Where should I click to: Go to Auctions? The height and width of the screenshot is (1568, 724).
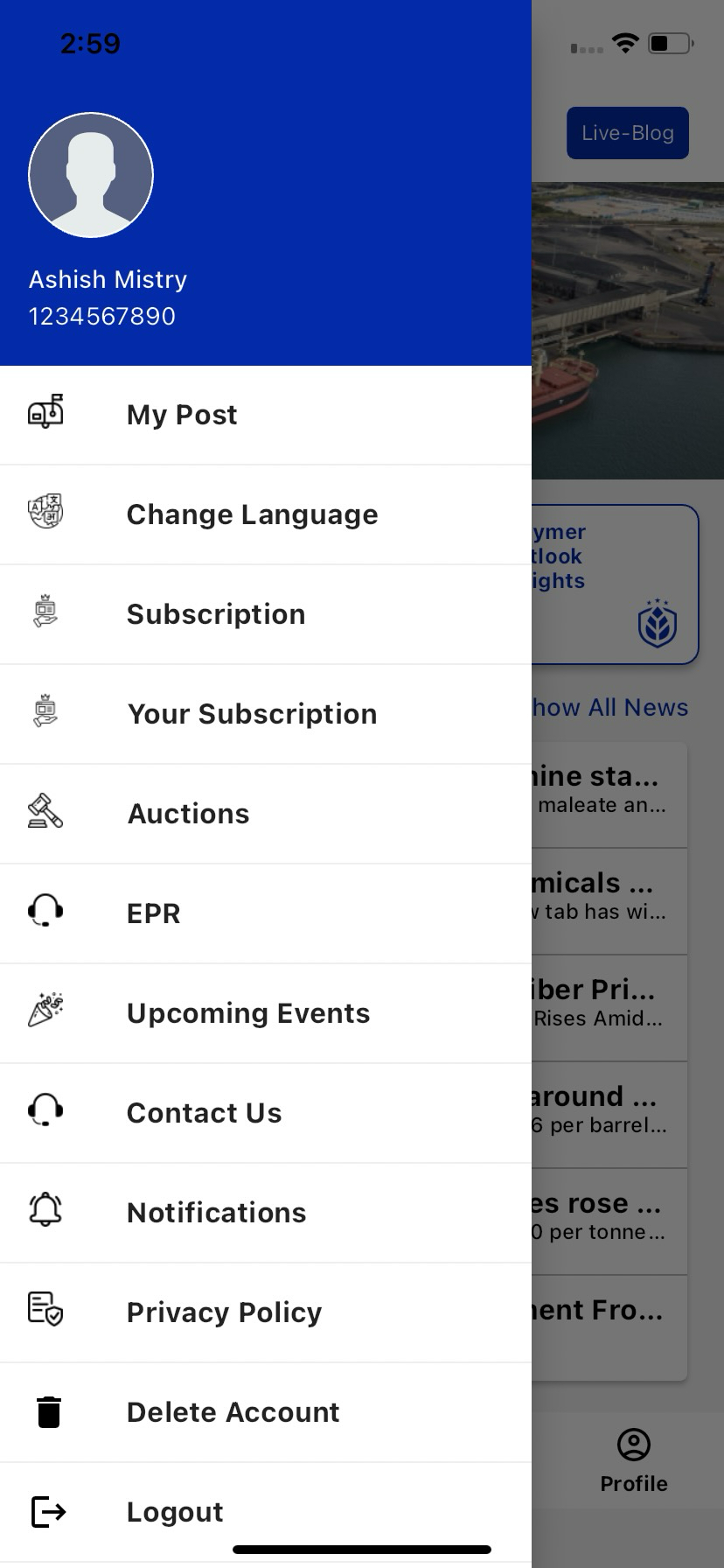tap(188, 814)
